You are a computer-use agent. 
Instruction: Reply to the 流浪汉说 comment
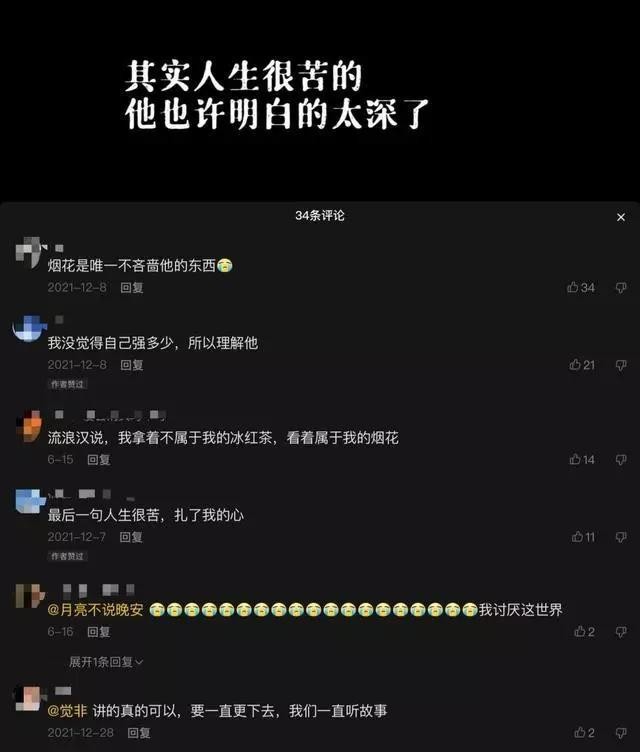tap(98, 460)
